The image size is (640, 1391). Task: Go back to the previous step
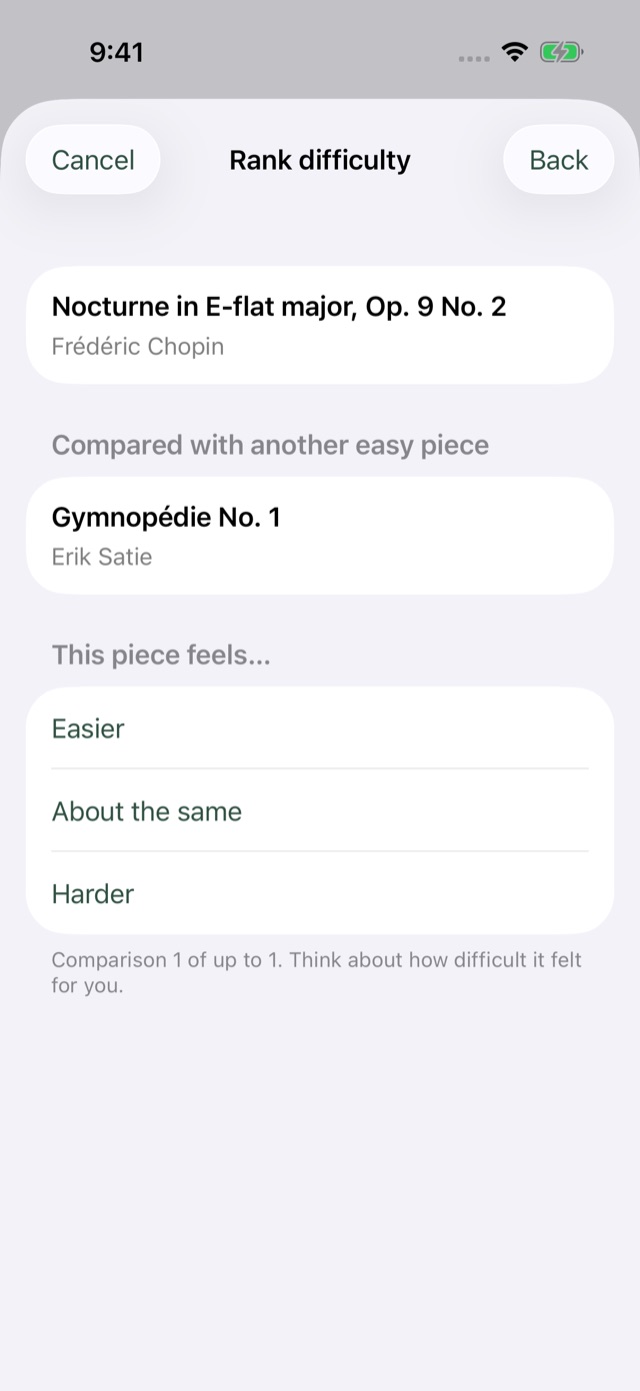point(558,160)
